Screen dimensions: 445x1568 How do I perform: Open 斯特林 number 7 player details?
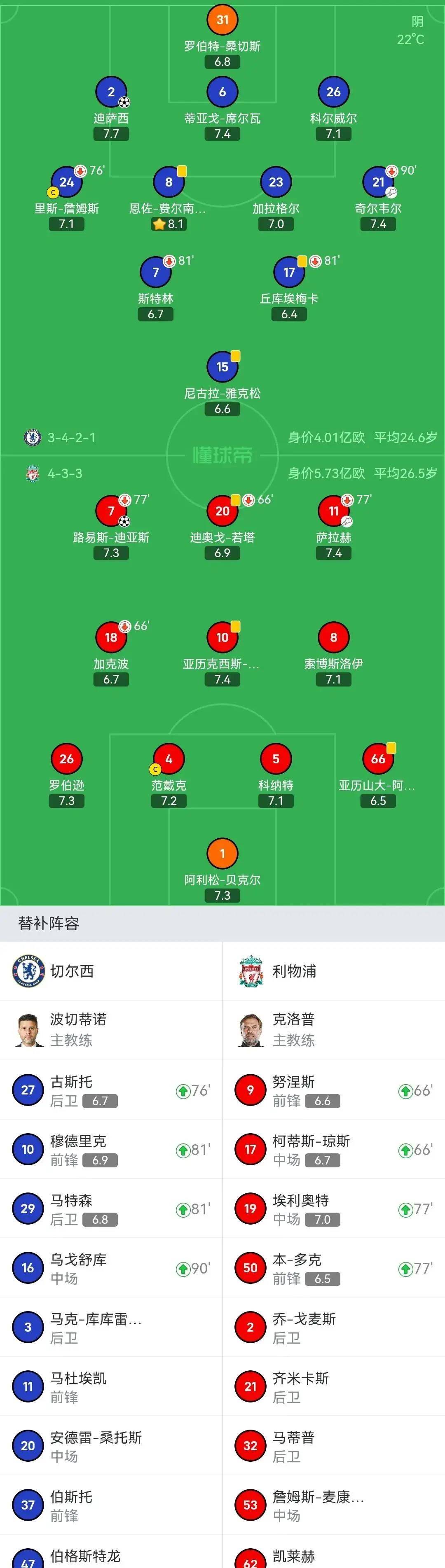155,272
